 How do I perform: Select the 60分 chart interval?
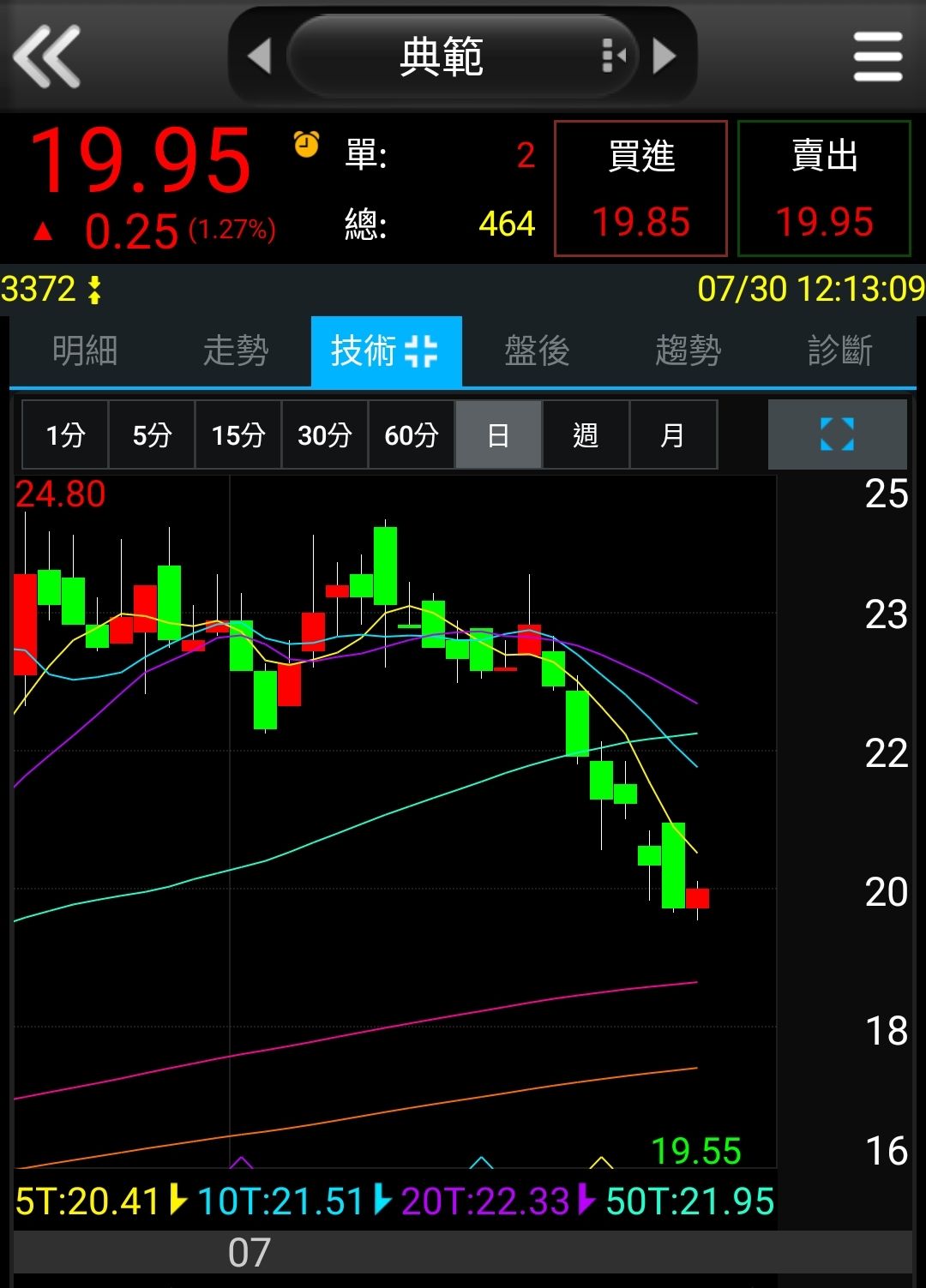click(412, 435)
